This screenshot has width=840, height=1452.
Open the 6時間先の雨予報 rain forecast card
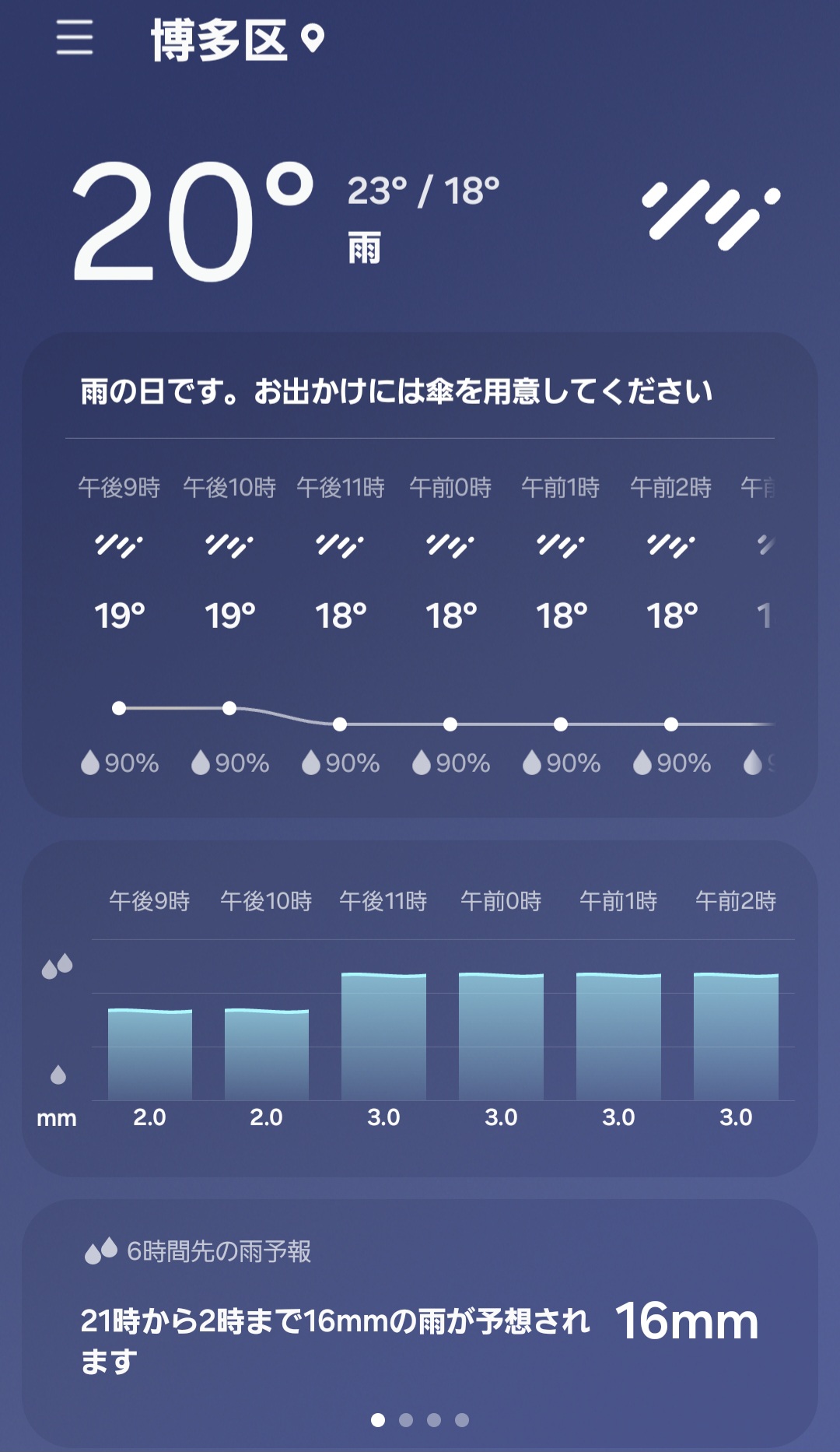(x=420, y=1315)
